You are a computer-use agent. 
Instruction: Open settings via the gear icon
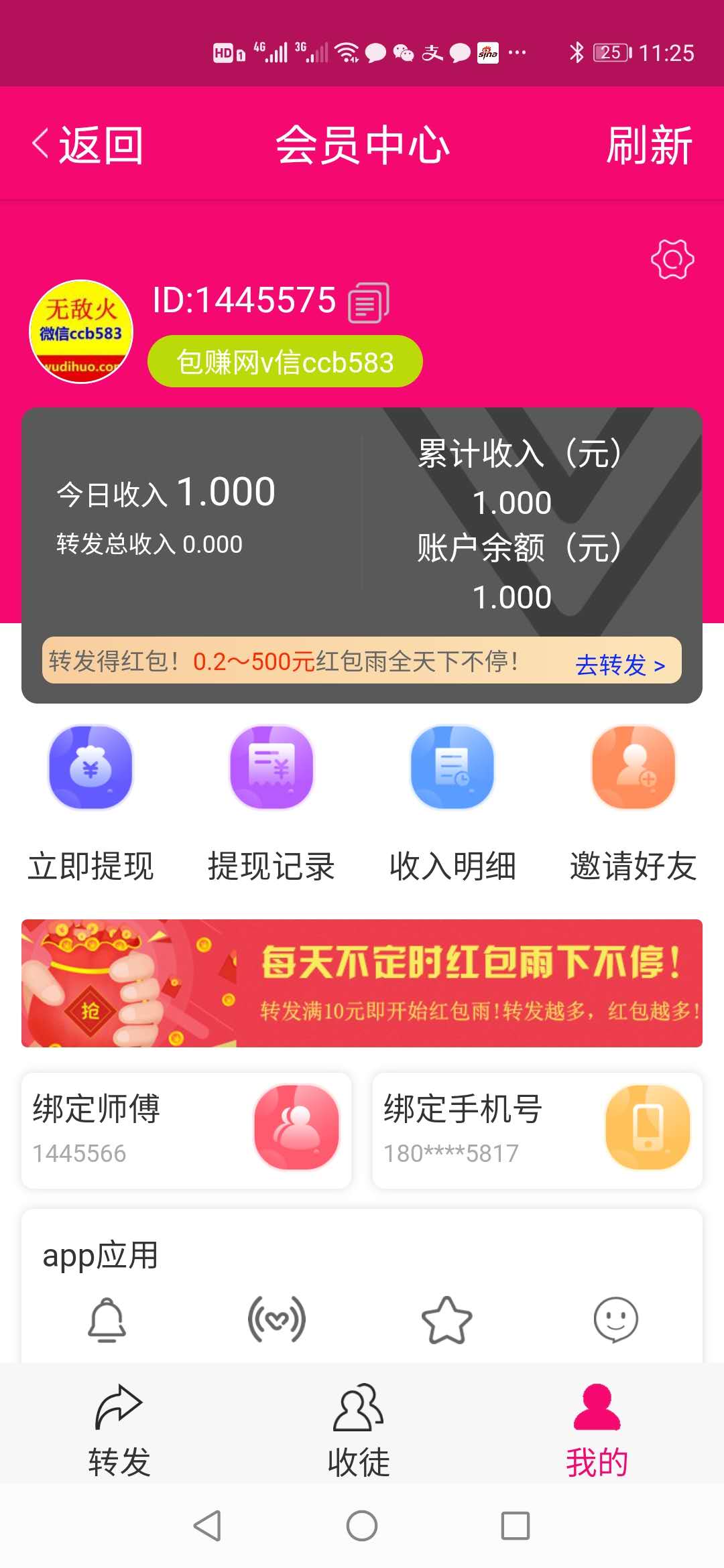click(x=672, y=259)
